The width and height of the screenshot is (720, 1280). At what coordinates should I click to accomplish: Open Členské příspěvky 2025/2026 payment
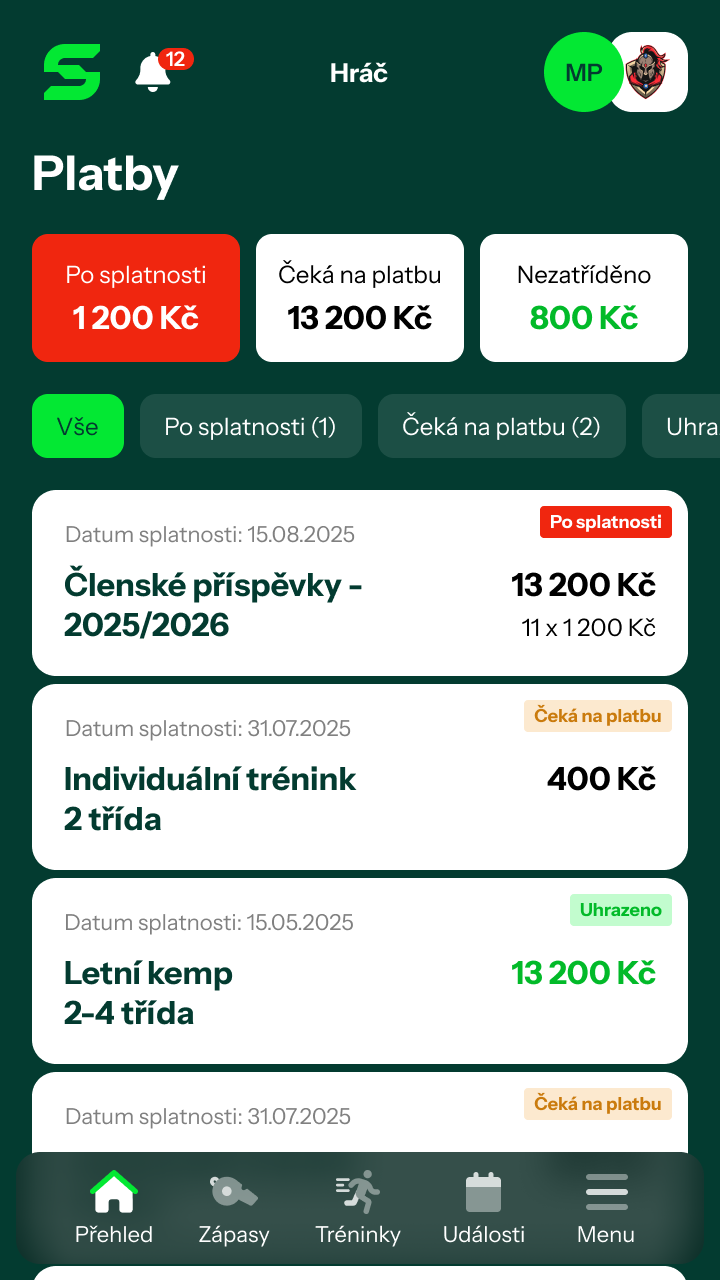(x=360, y=583)
